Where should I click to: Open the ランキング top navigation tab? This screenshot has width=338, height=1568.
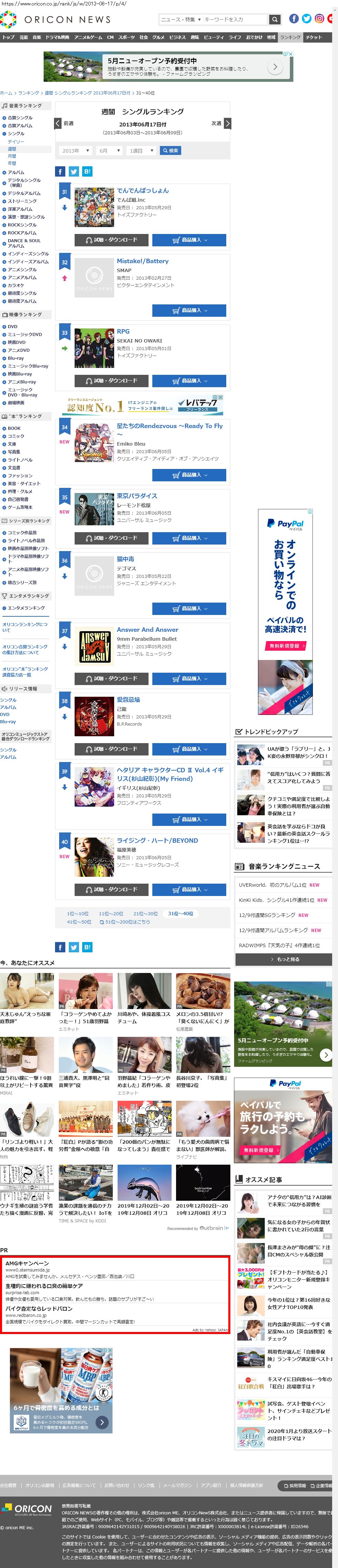290,37
